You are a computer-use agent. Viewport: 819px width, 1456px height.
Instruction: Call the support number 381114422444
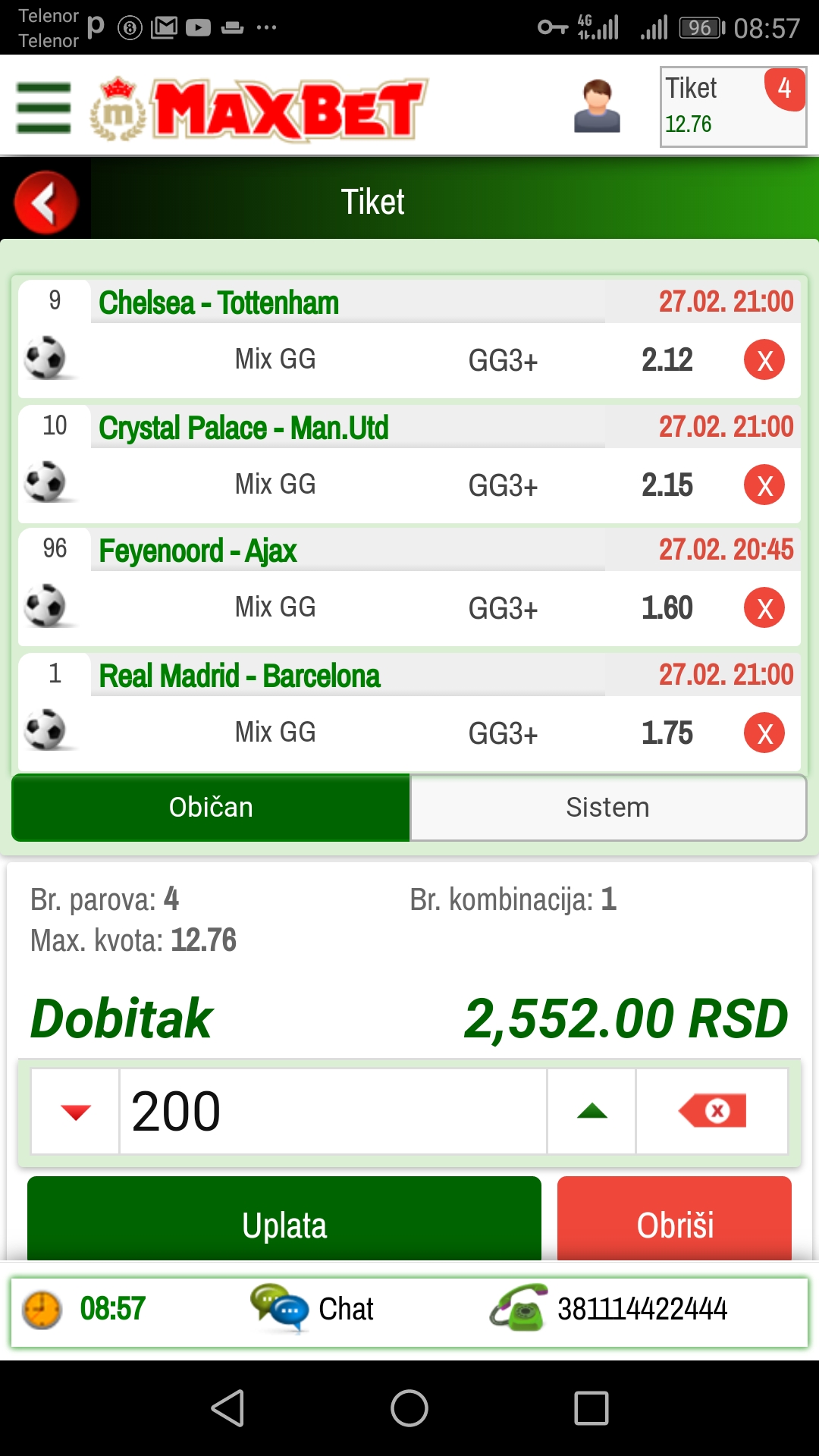[x=609, y=1308]
